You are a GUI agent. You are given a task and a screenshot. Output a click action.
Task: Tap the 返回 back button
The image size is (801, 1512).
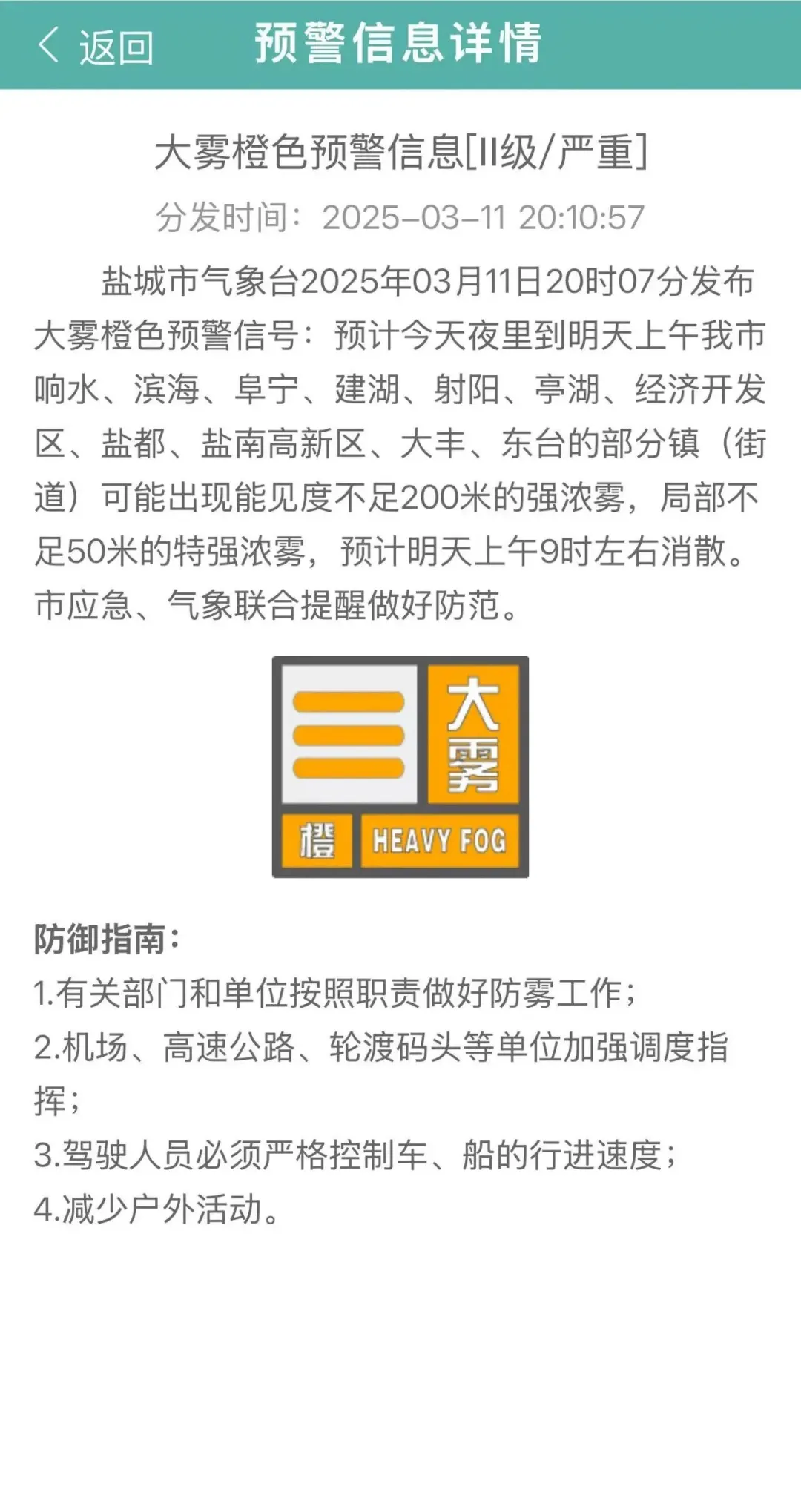95,47
